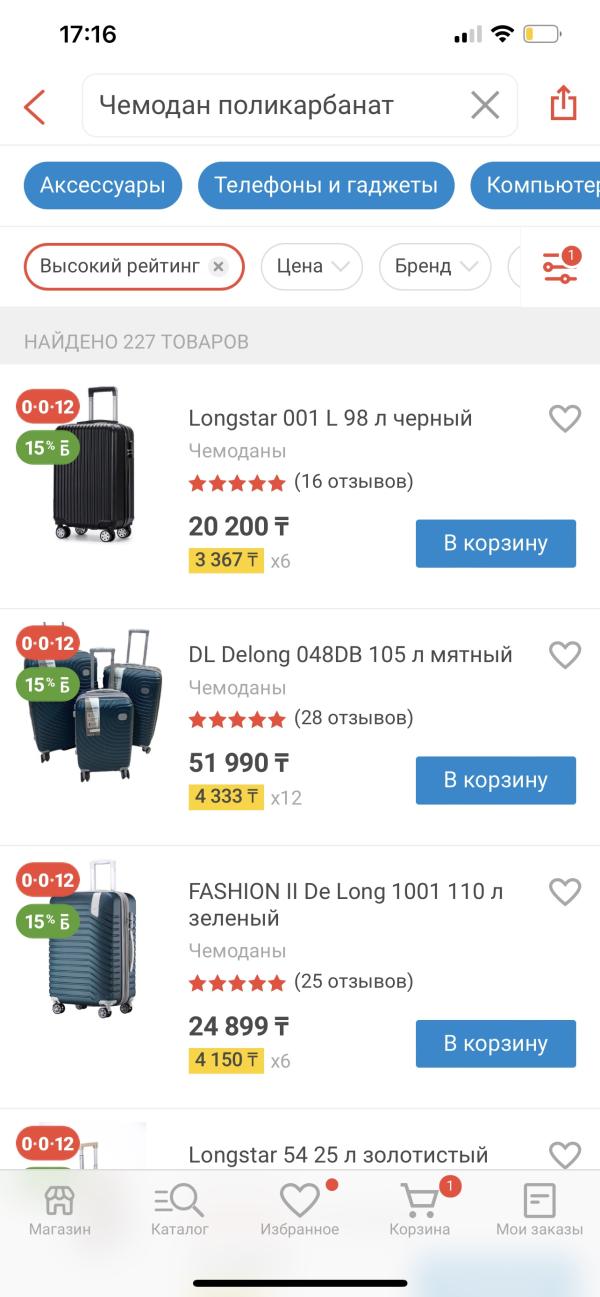Share these search results

tap(563, 104)
